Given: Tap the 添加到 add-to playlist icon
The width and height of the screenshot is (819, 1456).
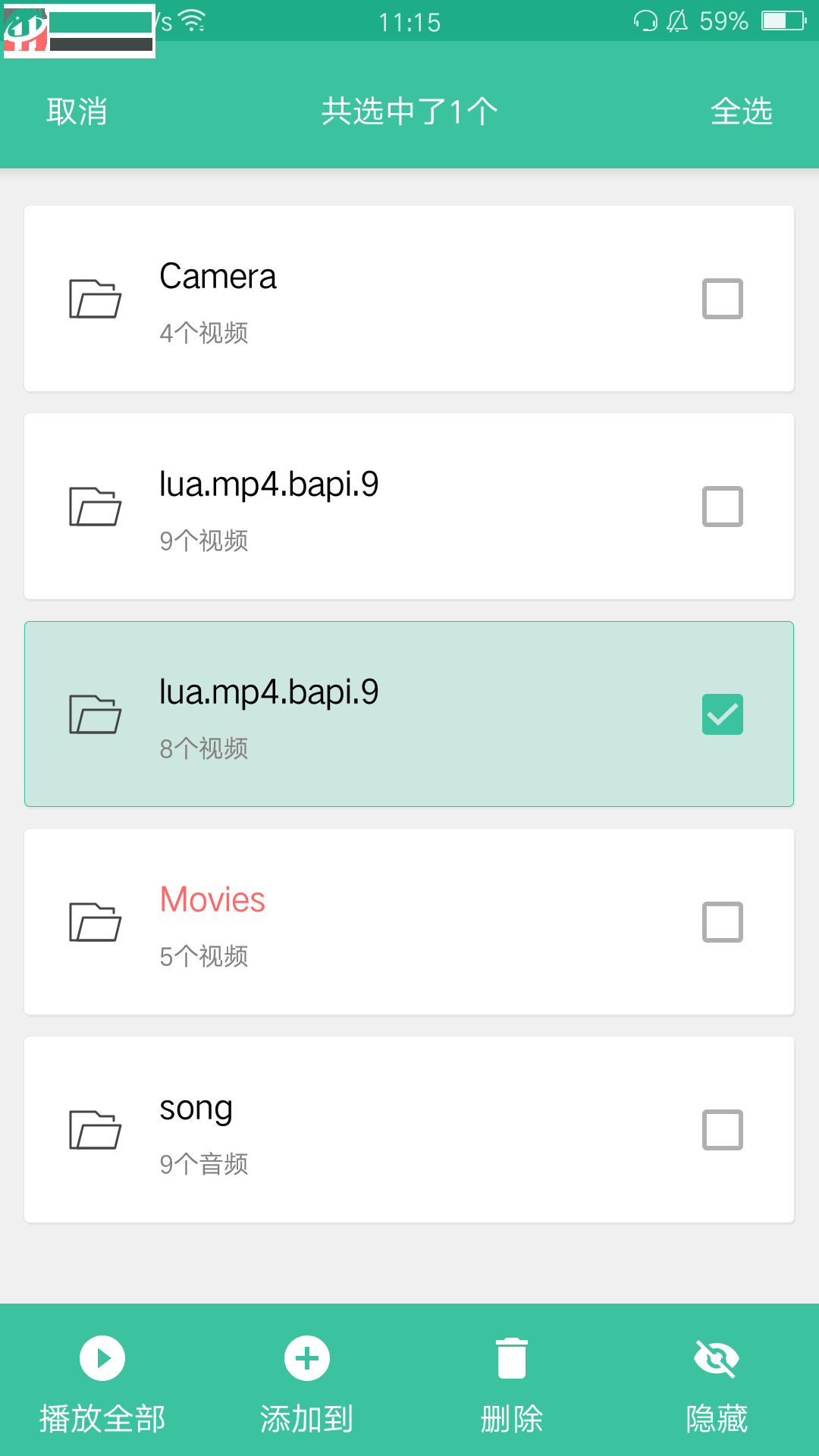Looking at the screenshot, I should pyautogui.click(x=306, y=1358).
